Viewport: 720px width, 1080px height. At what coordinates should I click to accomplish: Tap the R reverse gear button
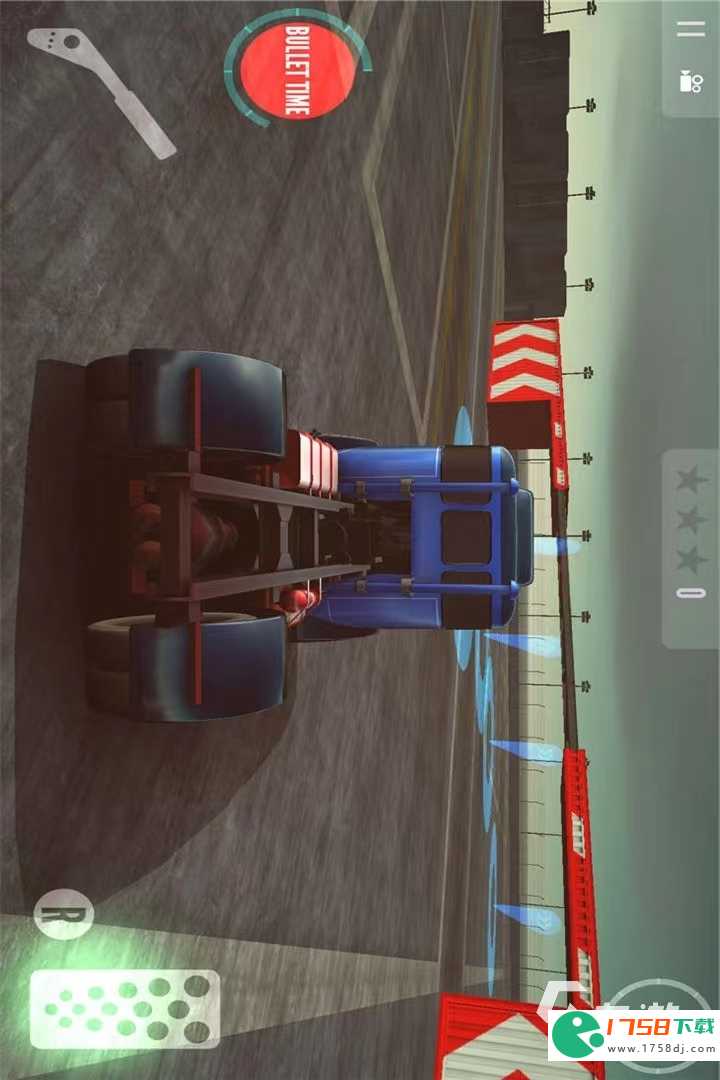63,914
